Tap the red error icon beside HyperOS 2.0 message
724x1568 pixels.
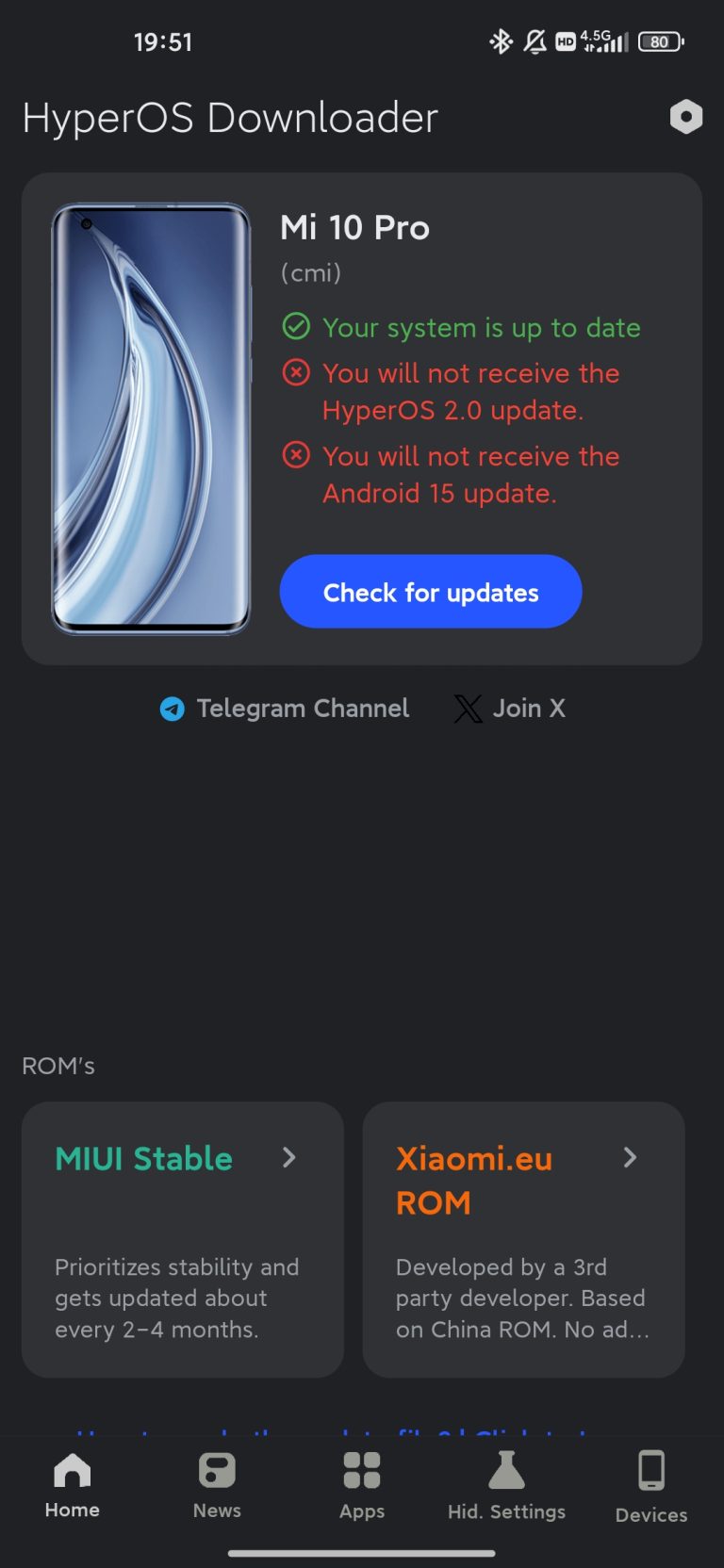[x=297, y=373]
